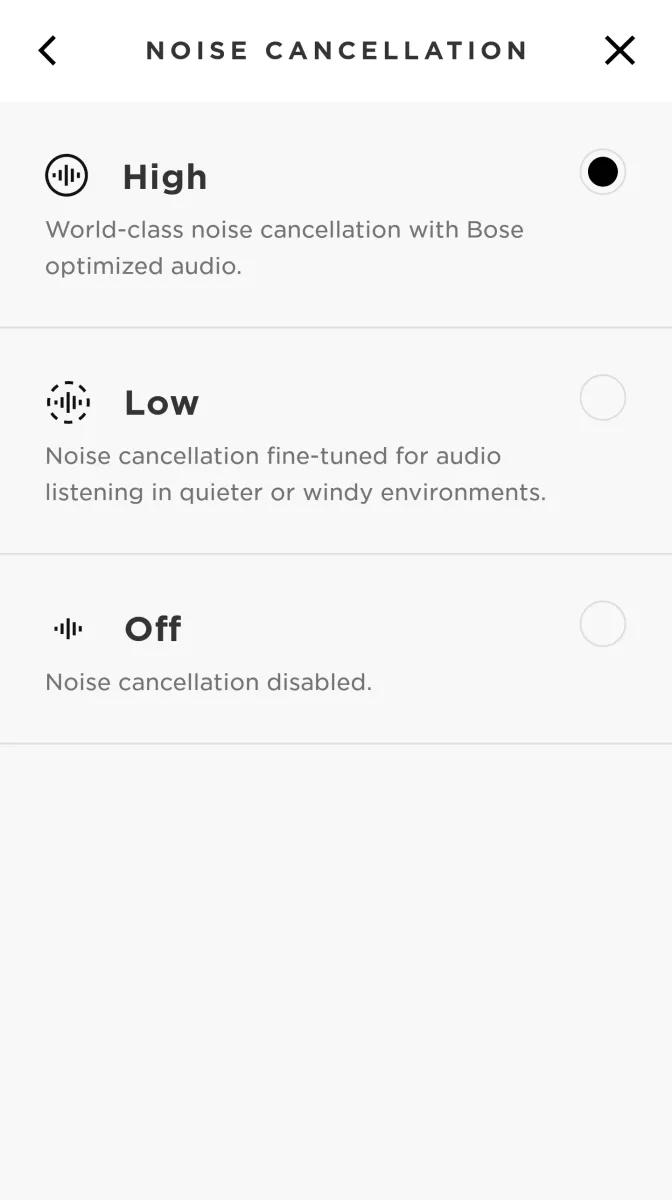Choose the Low noise cancellation option
The width and height of the screenshot is (672, 1200).
(602, 398)
